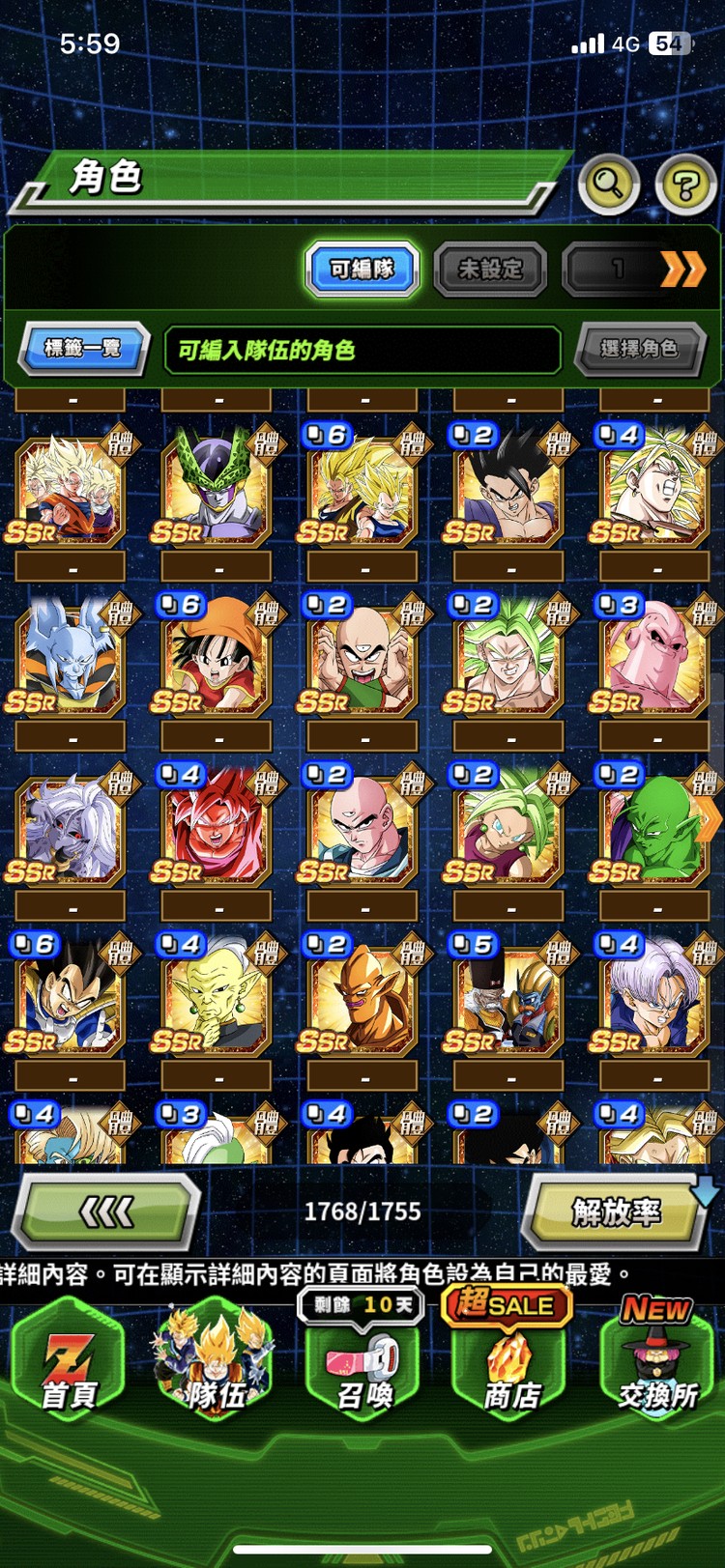This screenshot has height=1568, width=725.
Task: Tap the 選擇角色 button
Action: [639, 348]
